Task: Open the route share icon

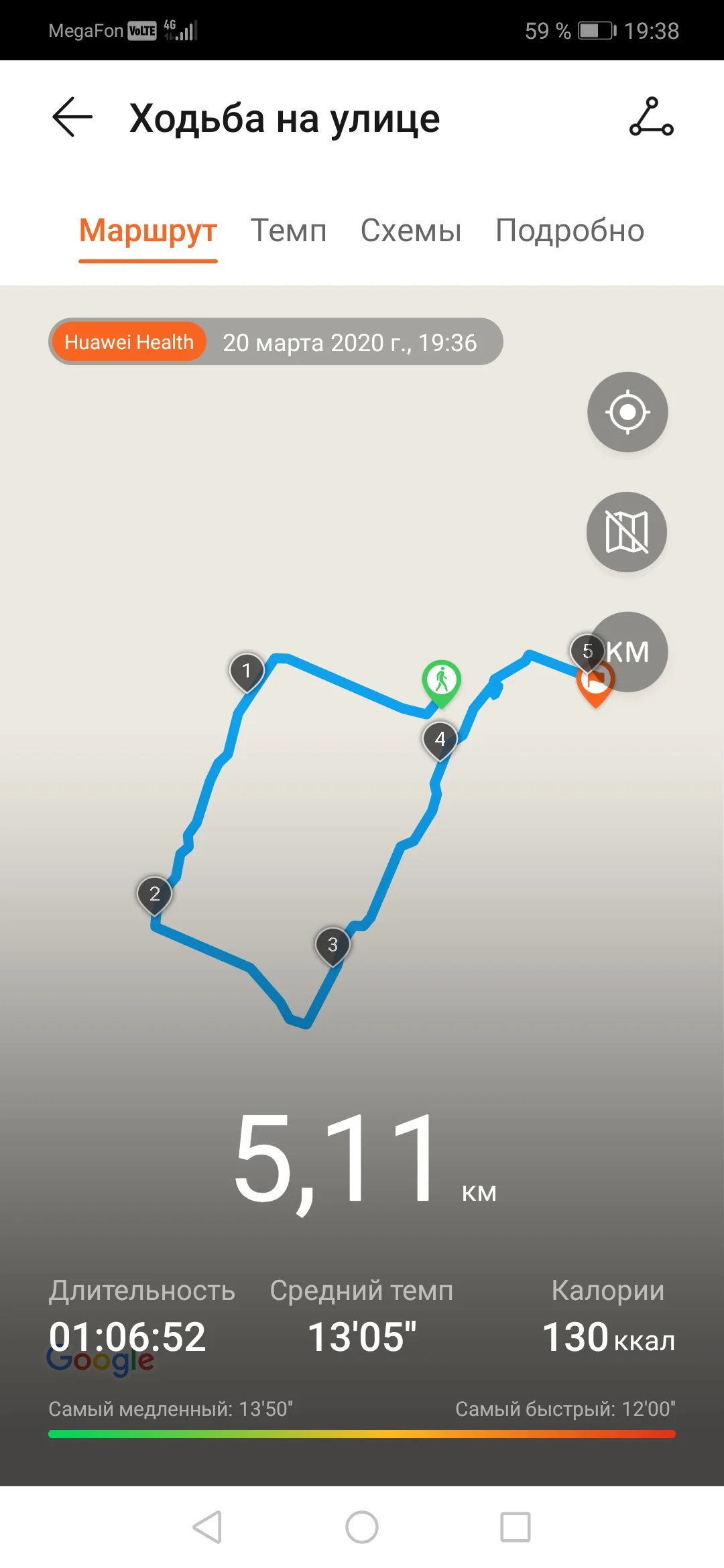Action: (651, 117)
